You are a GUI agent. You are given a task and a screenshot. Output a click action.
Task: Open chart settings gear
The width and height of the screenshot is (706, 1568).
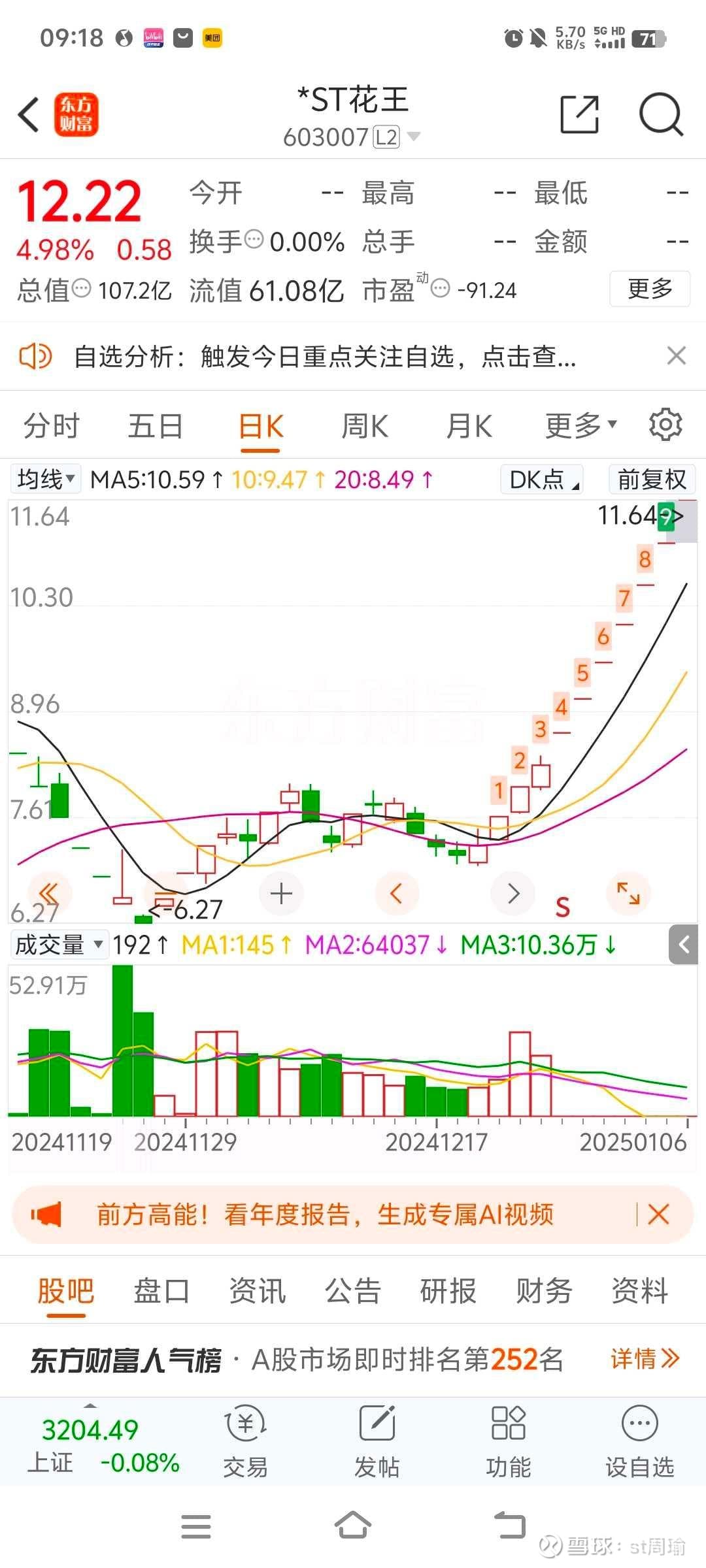click(x=665, y=425)
